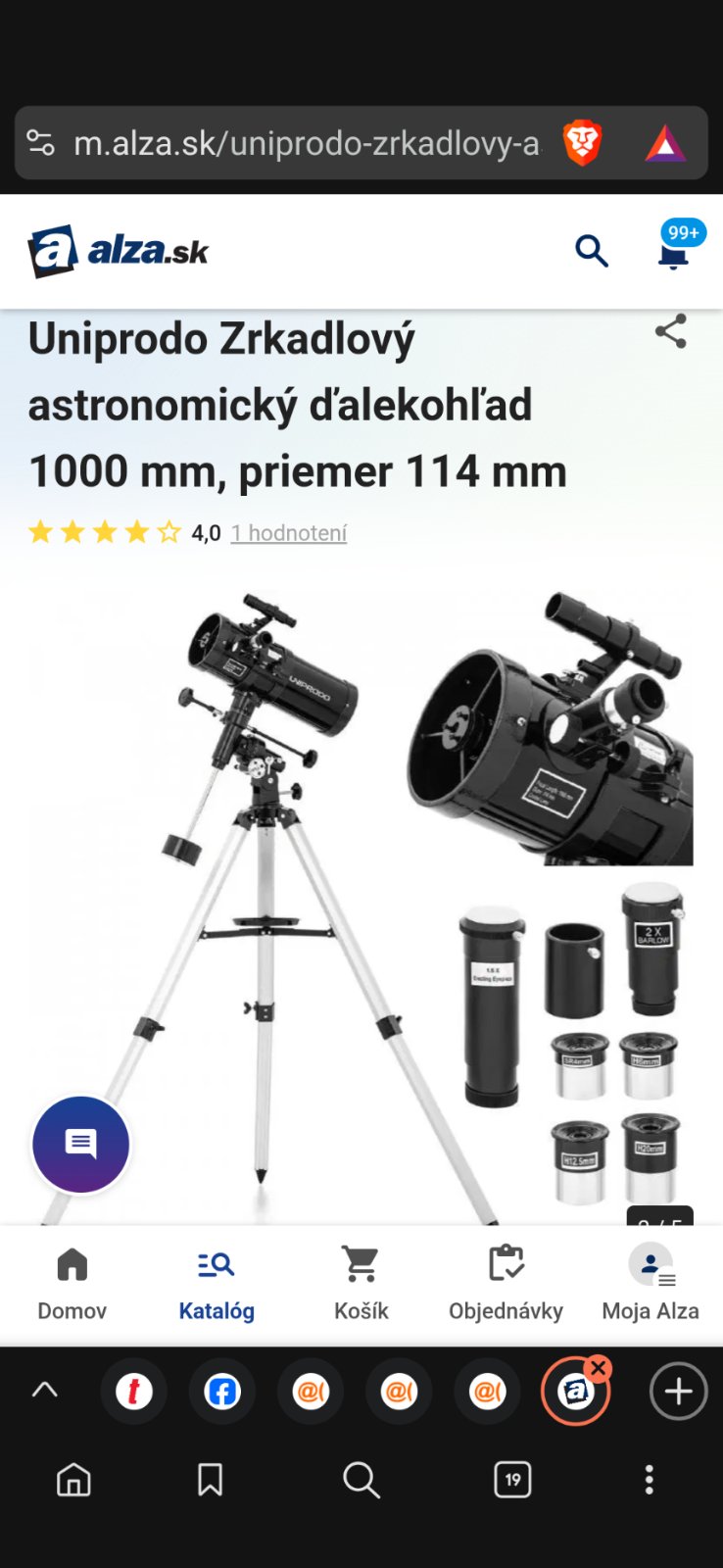Search the Alza store
This screenshot has height=1568, width=723.
click(x=591, y=252)
